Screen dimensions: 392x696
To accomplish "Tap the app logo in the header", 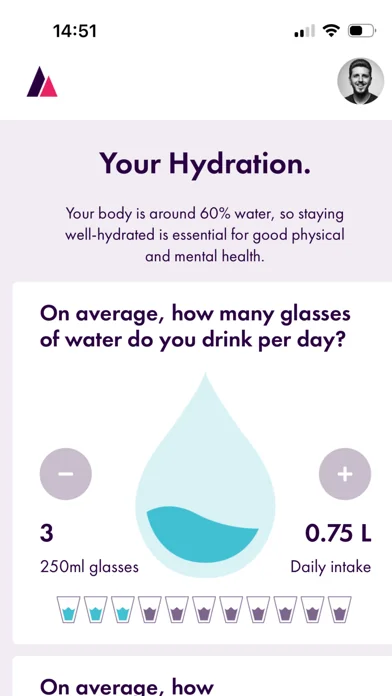I will [42, 82].
